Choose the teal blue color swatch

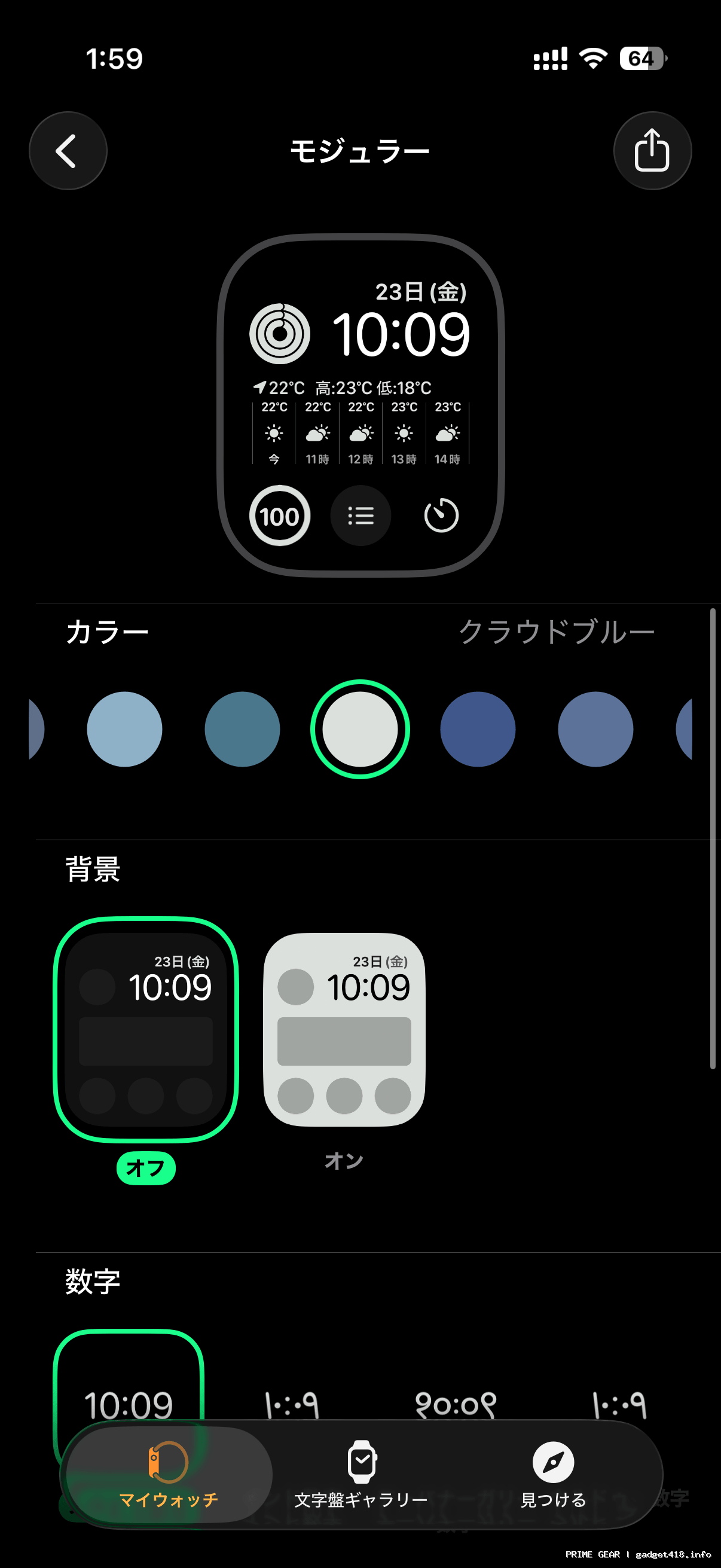click(x=242, y=728)
